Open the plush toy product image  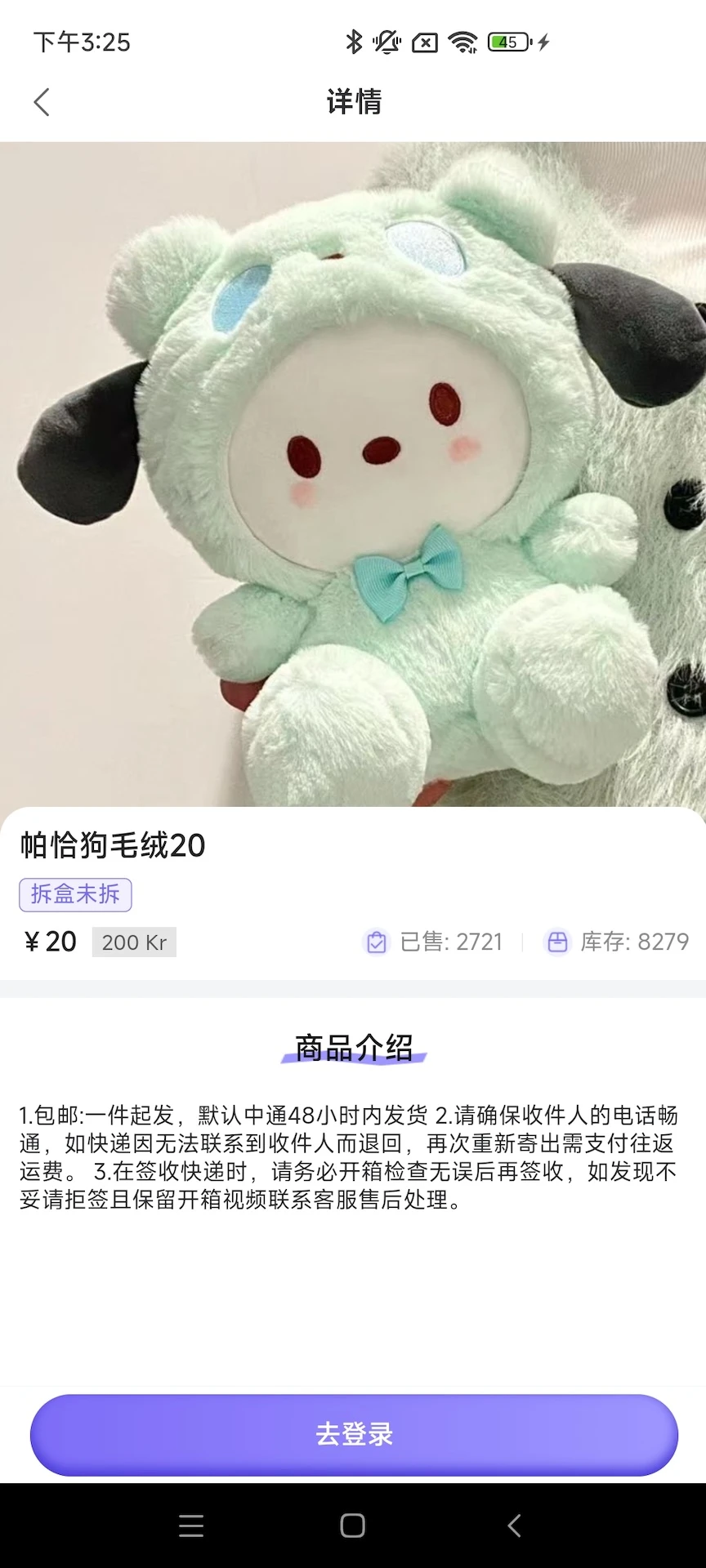point(353,474)
